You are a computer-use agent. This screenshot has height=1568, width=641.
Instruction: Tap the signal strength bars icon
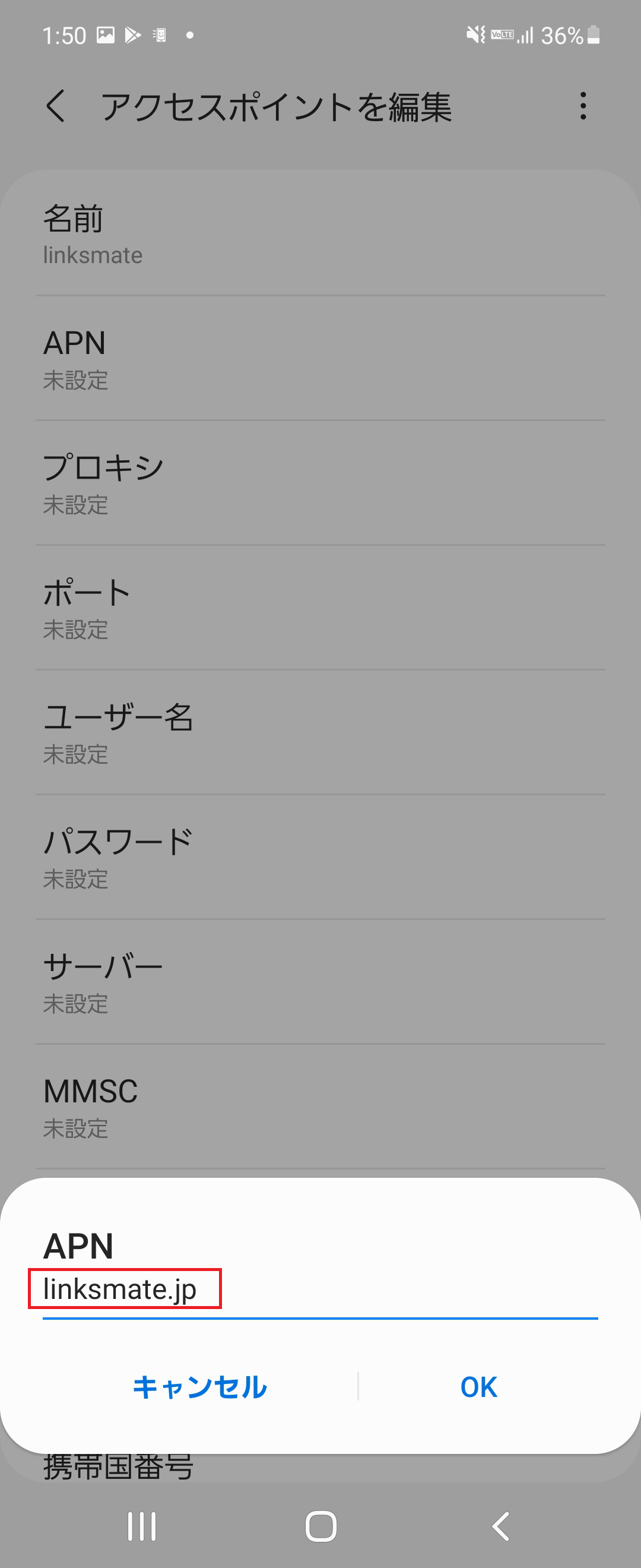[x=525, y=34]
